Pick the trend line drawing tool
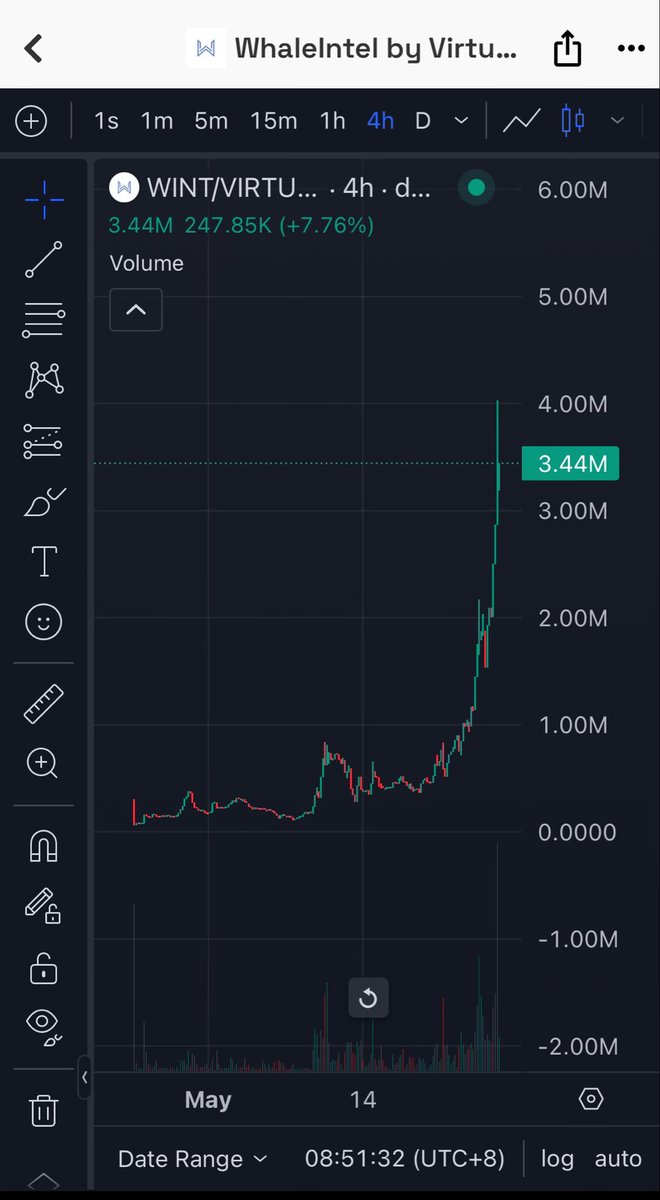 [x=44, y=259]
